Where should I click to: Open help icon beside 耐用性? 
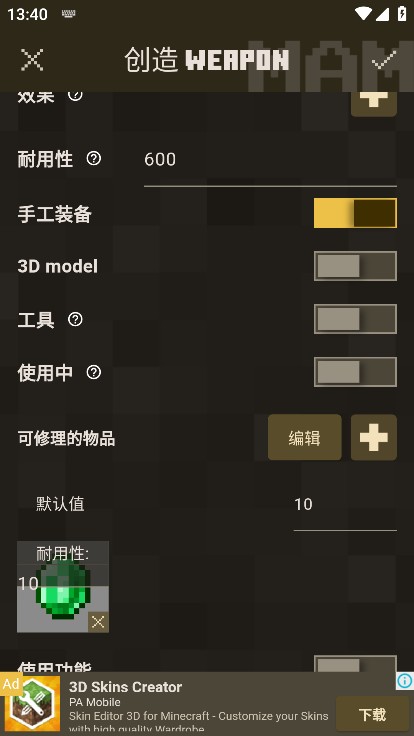[x=94, y=159]
